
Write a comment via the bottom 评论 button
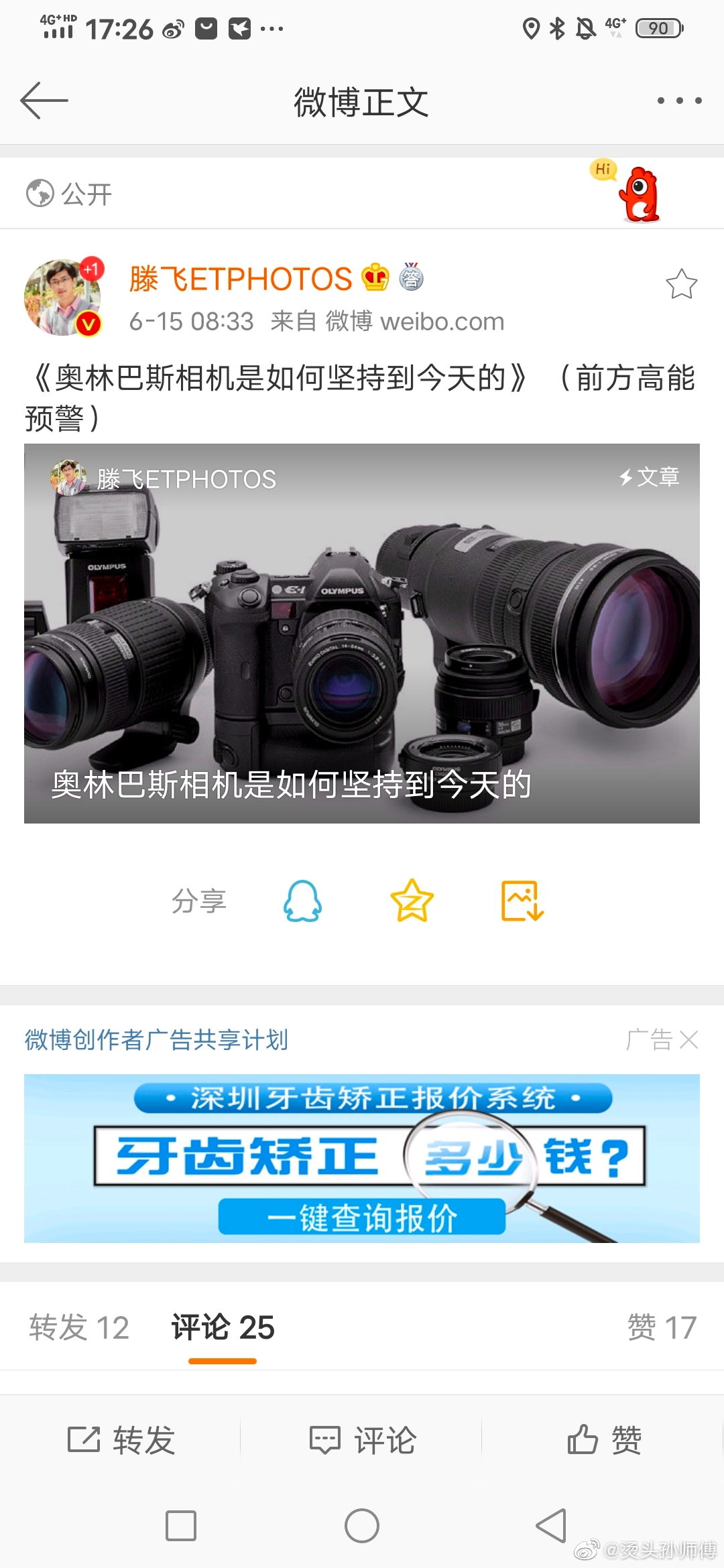coord(363,1439)
